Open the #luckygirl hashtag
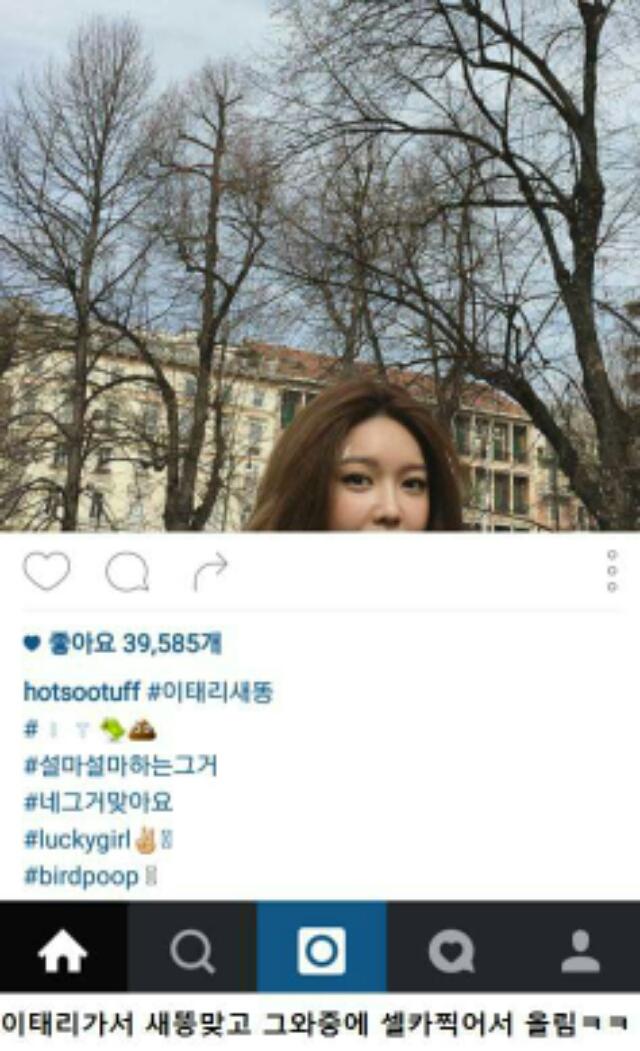 click(78, 839)
